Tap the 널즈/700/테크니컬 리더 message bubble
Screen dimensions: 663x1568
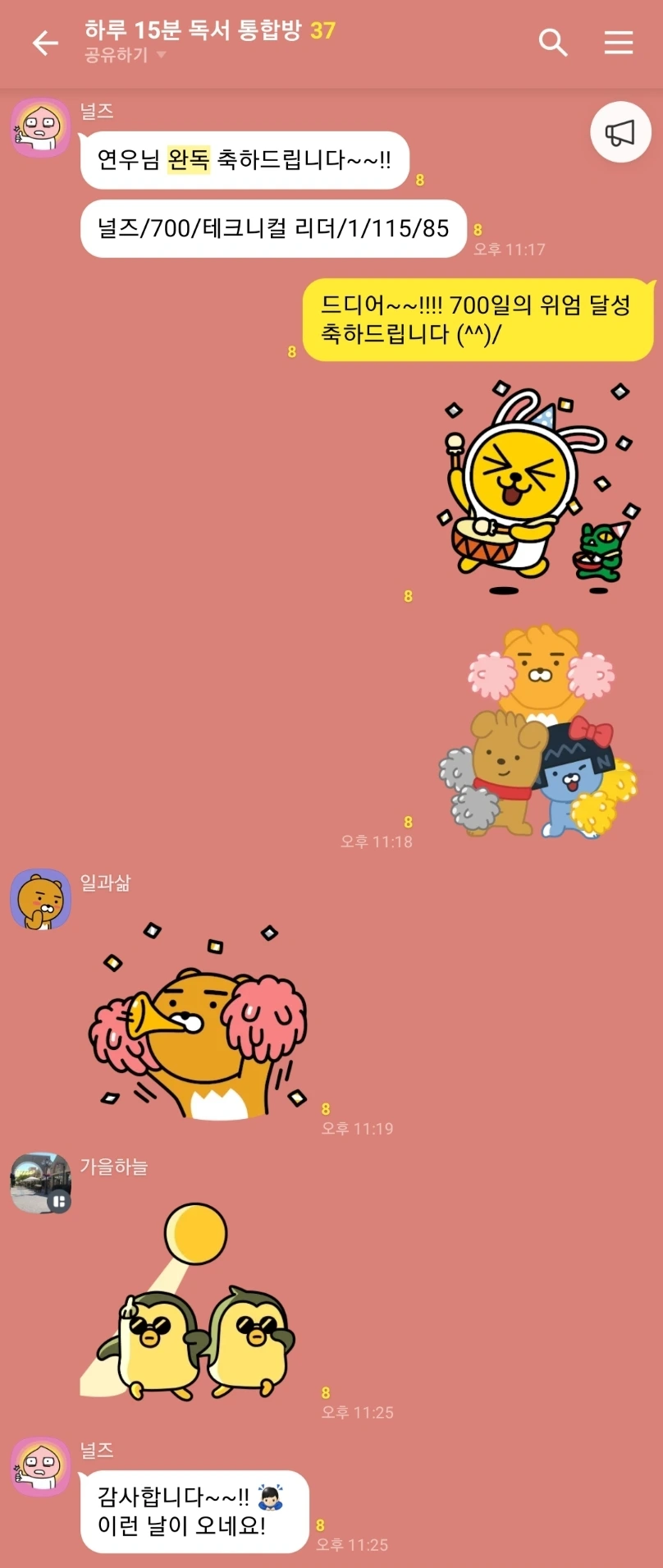point(272,229)
